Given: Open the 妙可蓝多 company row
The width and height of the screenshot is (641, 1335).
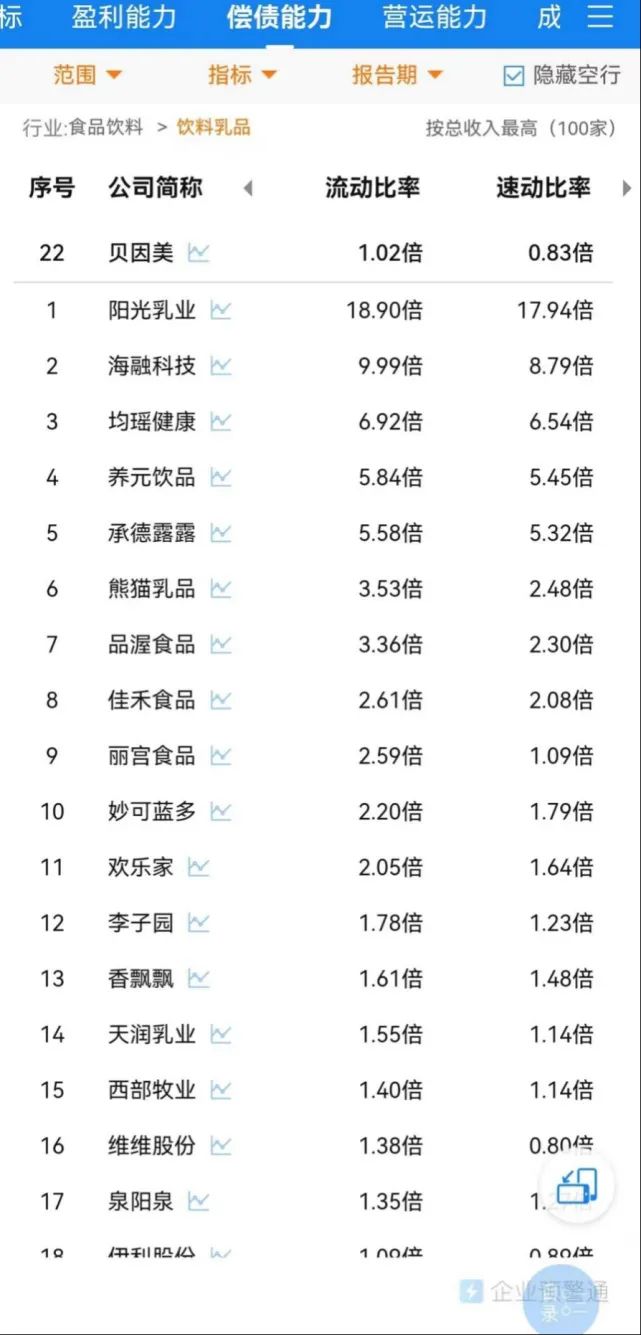Looking at the screenshot, I should [152, 811].
